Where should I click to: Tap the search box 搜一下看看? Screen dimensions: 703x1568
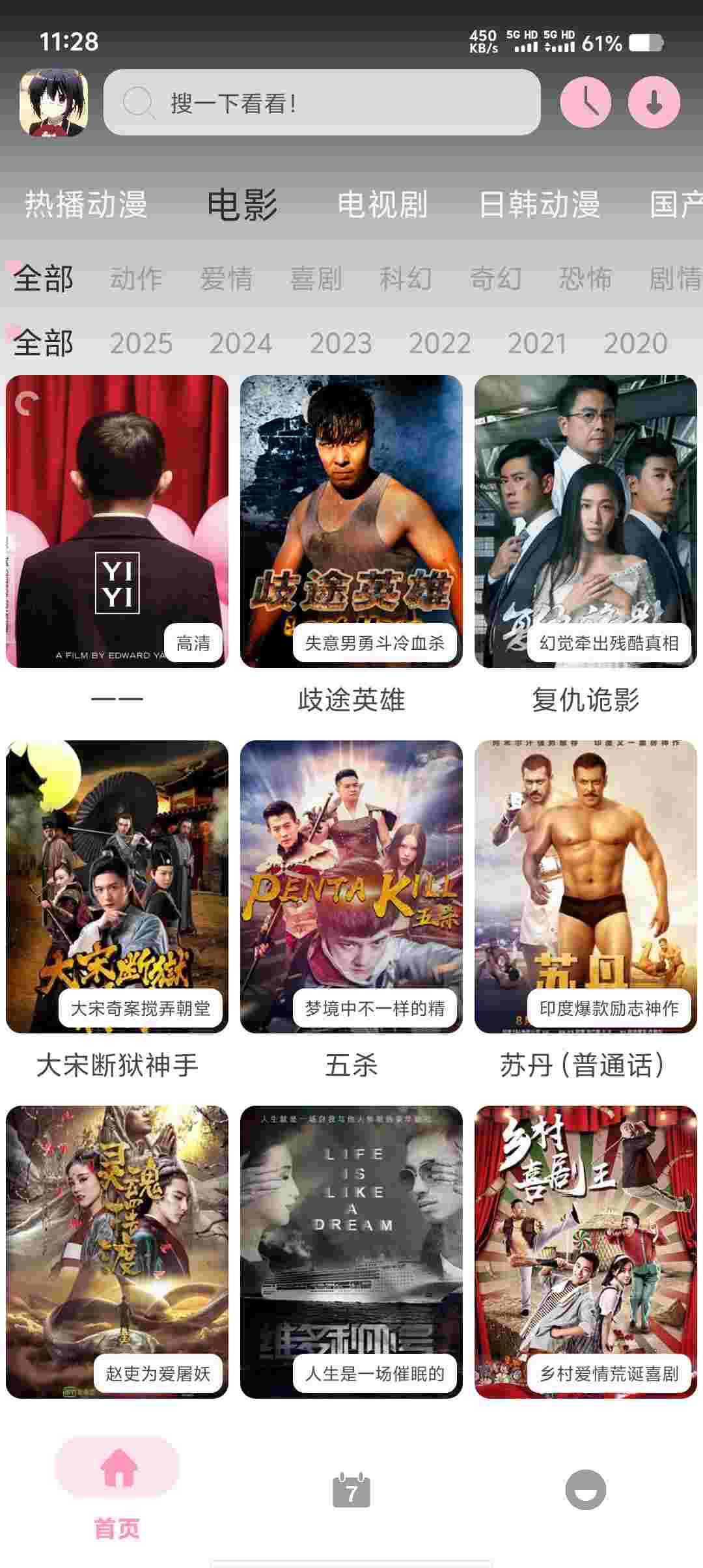tap(322, 103)
